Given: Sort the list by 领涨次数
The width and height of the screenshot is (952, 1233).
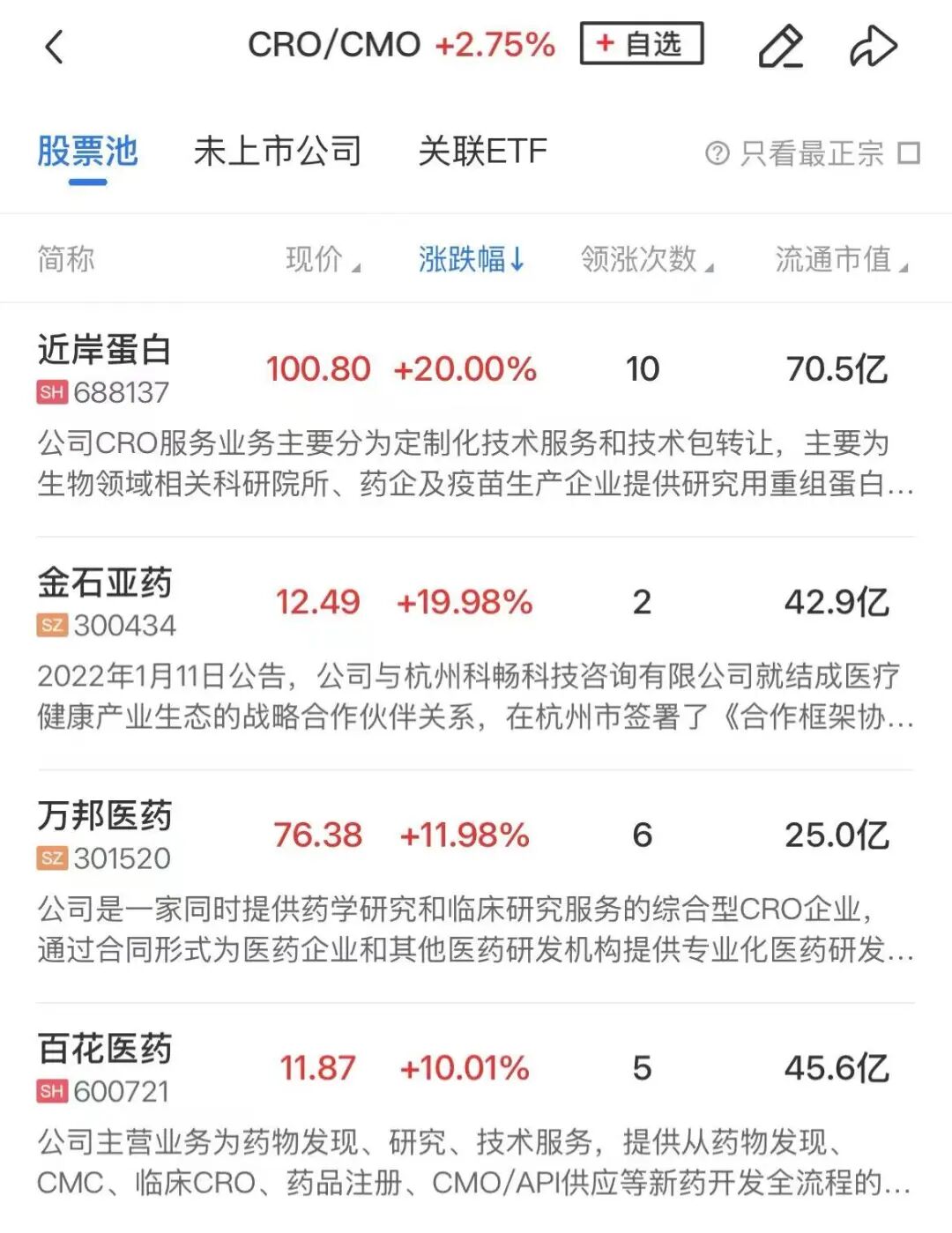Looking at the screenshot, I should point(647,259).
